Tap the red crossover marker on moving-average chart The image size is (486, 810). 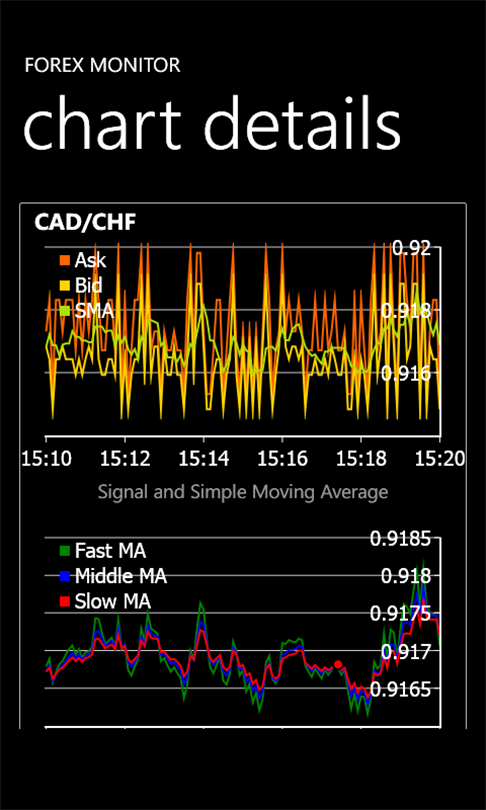[x=338, y=664]
